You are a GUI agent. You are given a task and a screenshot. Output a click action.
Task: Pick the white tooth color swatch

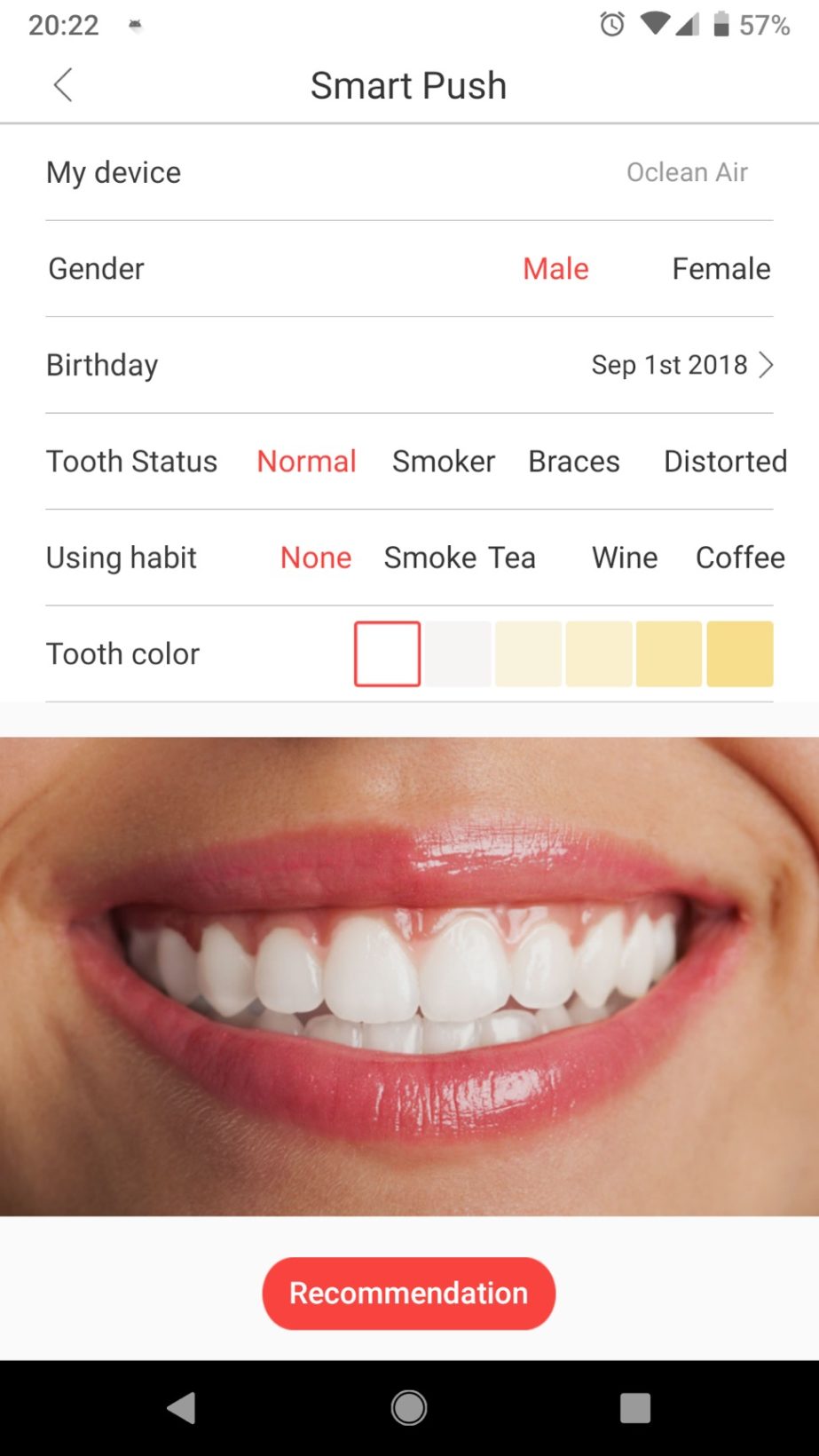point(388,654)
